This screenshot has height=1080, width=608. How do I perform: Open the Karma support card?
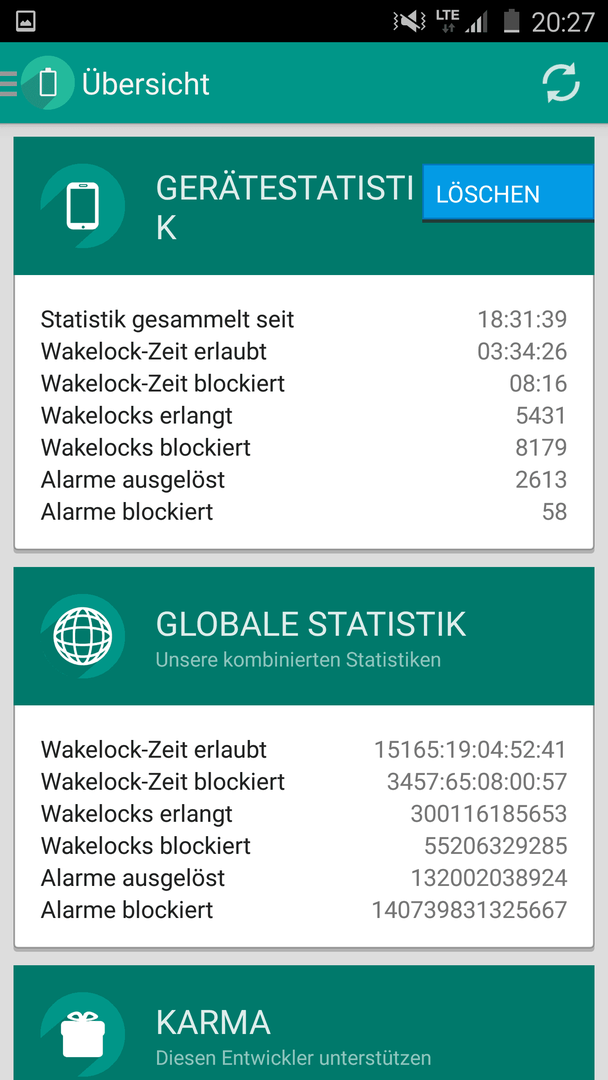pos(304,1022)
